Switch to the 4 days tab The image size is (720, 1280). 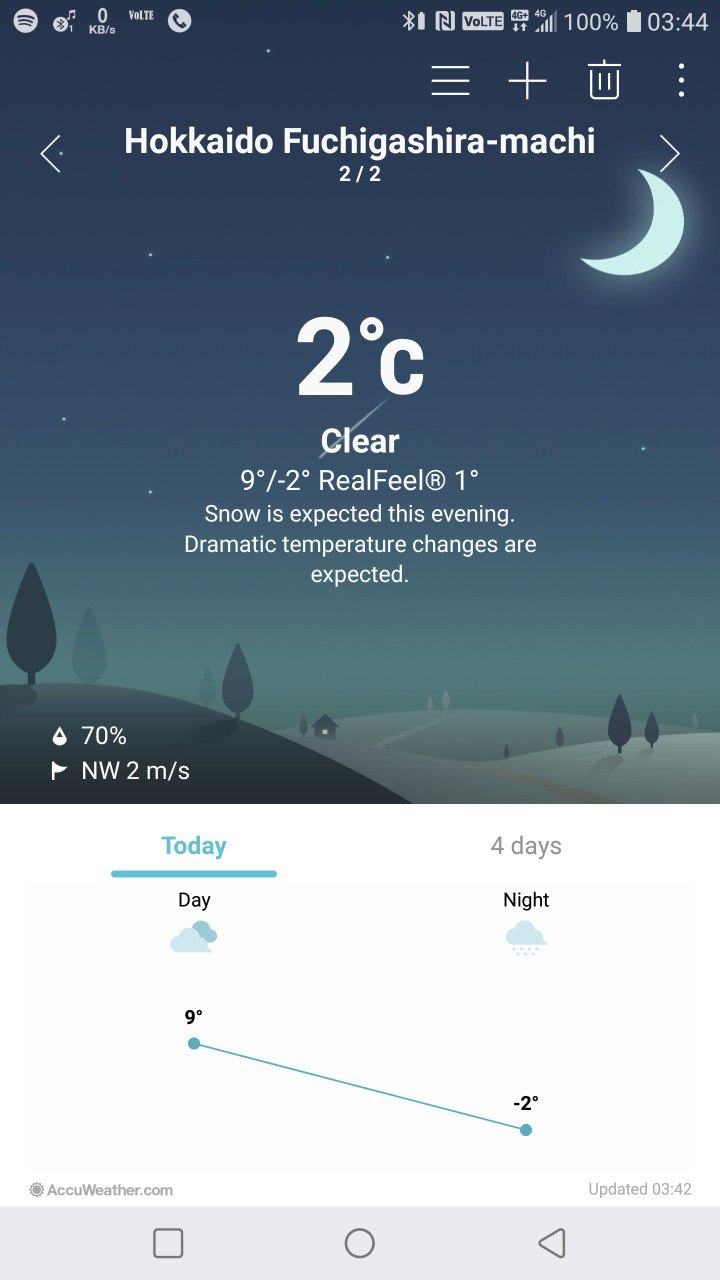pos(526,846)
